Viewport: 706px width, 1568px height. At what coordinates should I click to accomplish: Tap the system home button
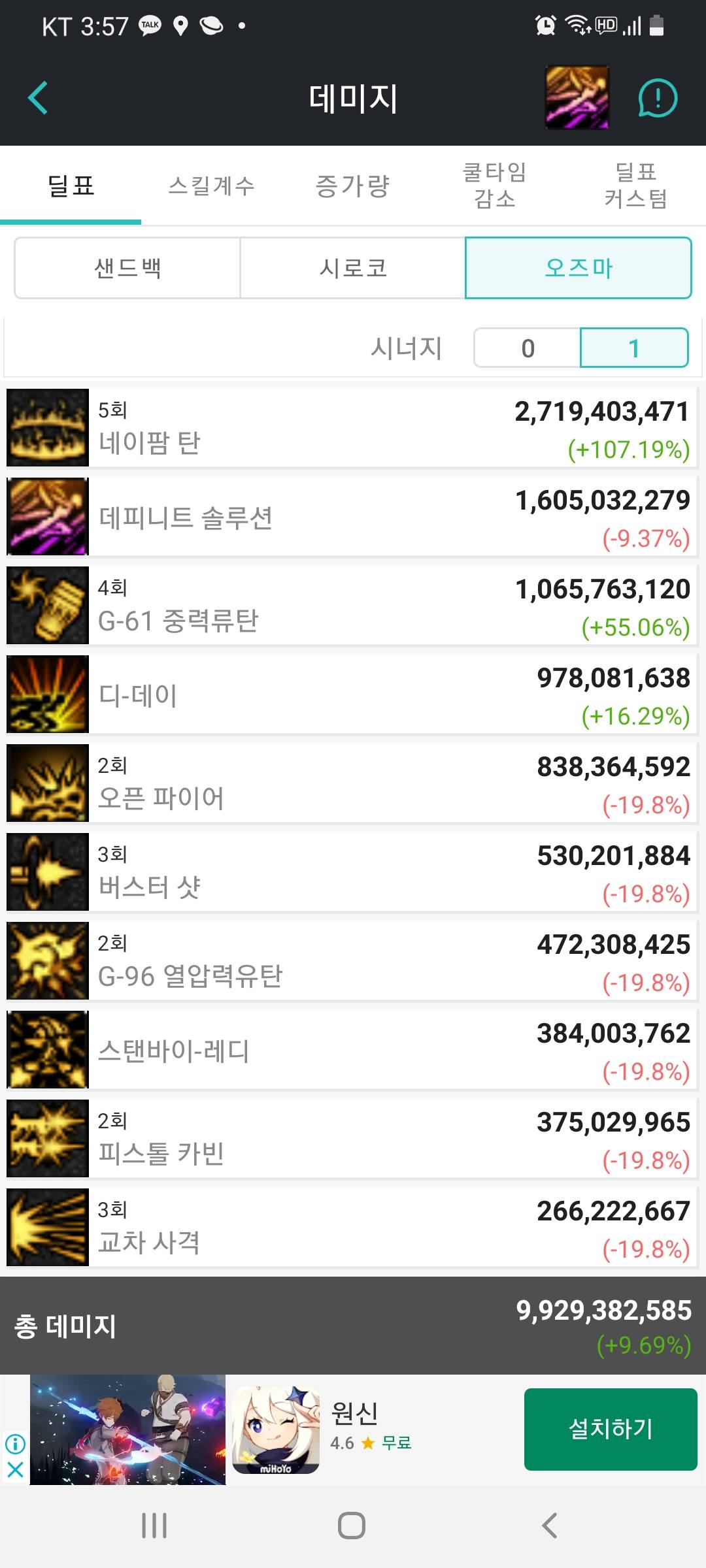coord(352,1526)
